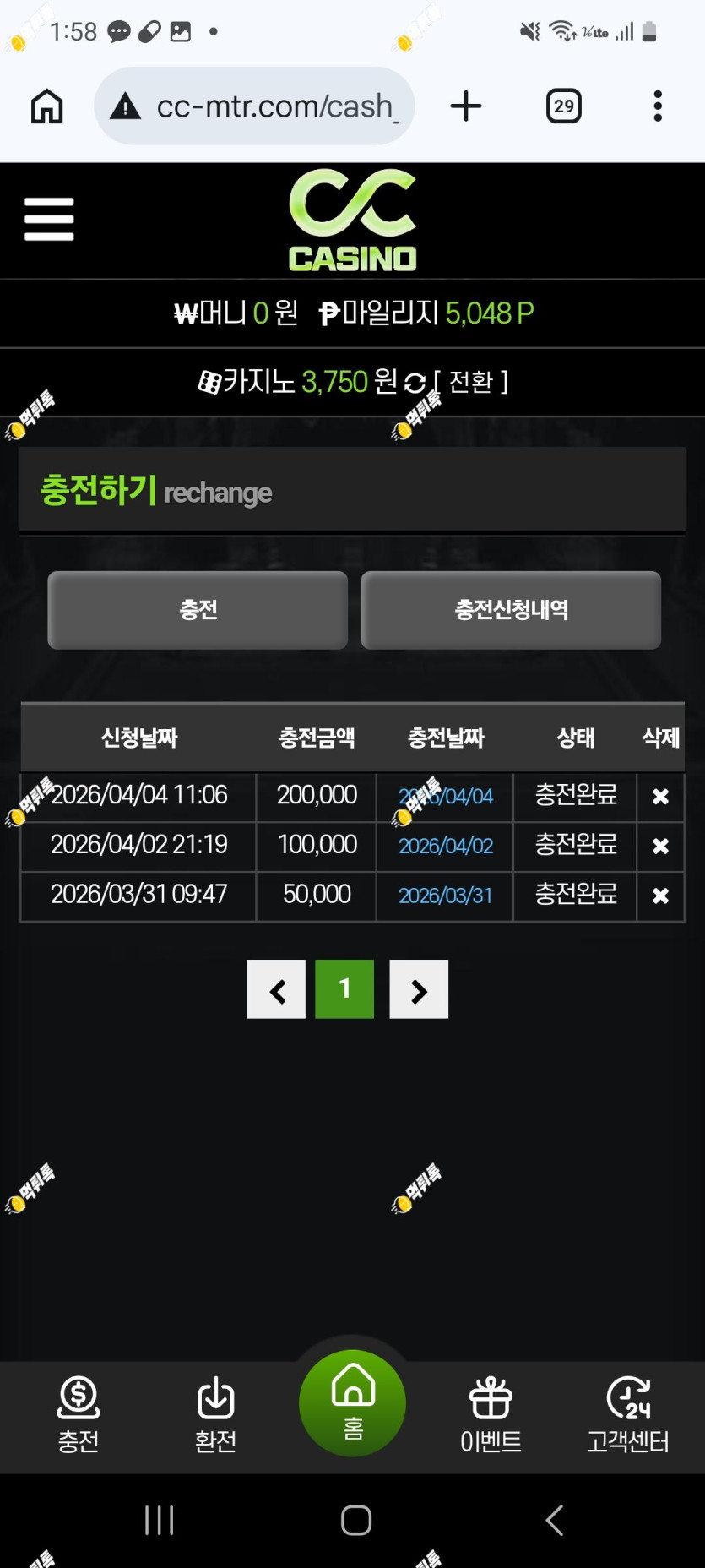
Task: Open 충전신청내역 history
Action: pyautogui.click(x=511, y=610)
